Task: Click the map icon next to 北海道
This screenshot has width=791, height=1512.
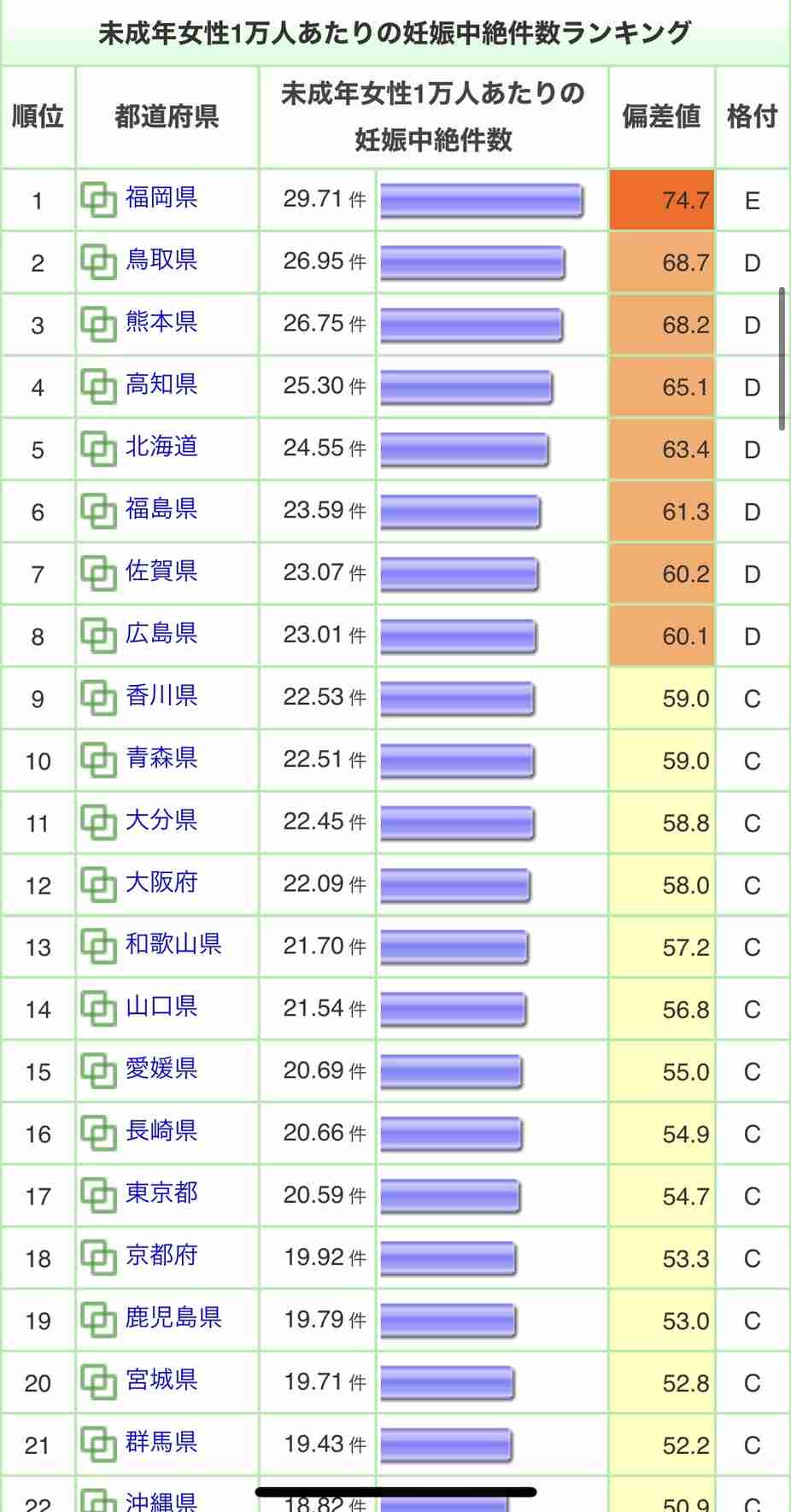Action: tap(98, 448)
